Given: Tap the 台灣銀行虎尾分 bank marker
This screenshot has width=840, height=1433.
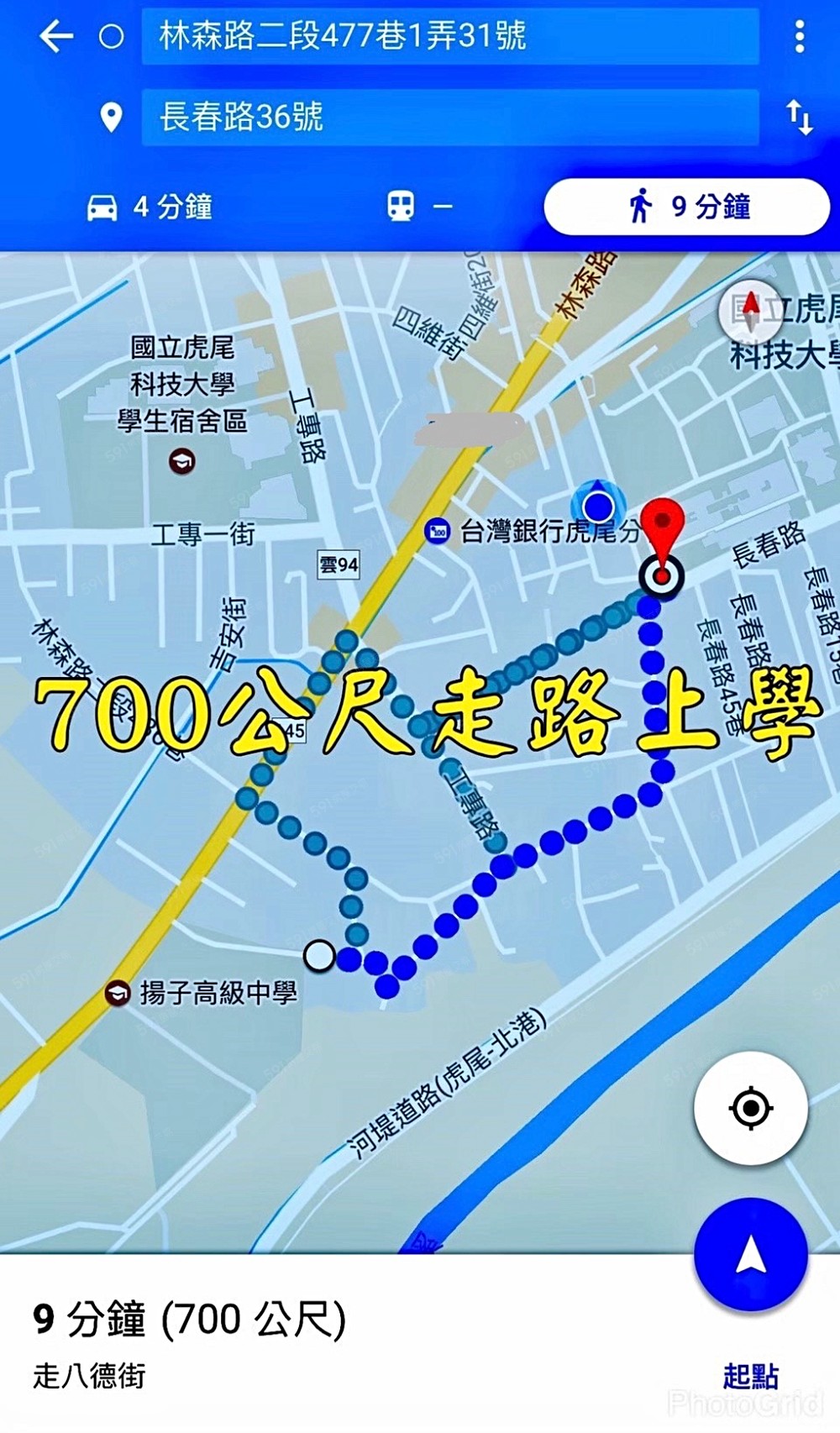Looking at the screenshot, I should coord(436,531).
